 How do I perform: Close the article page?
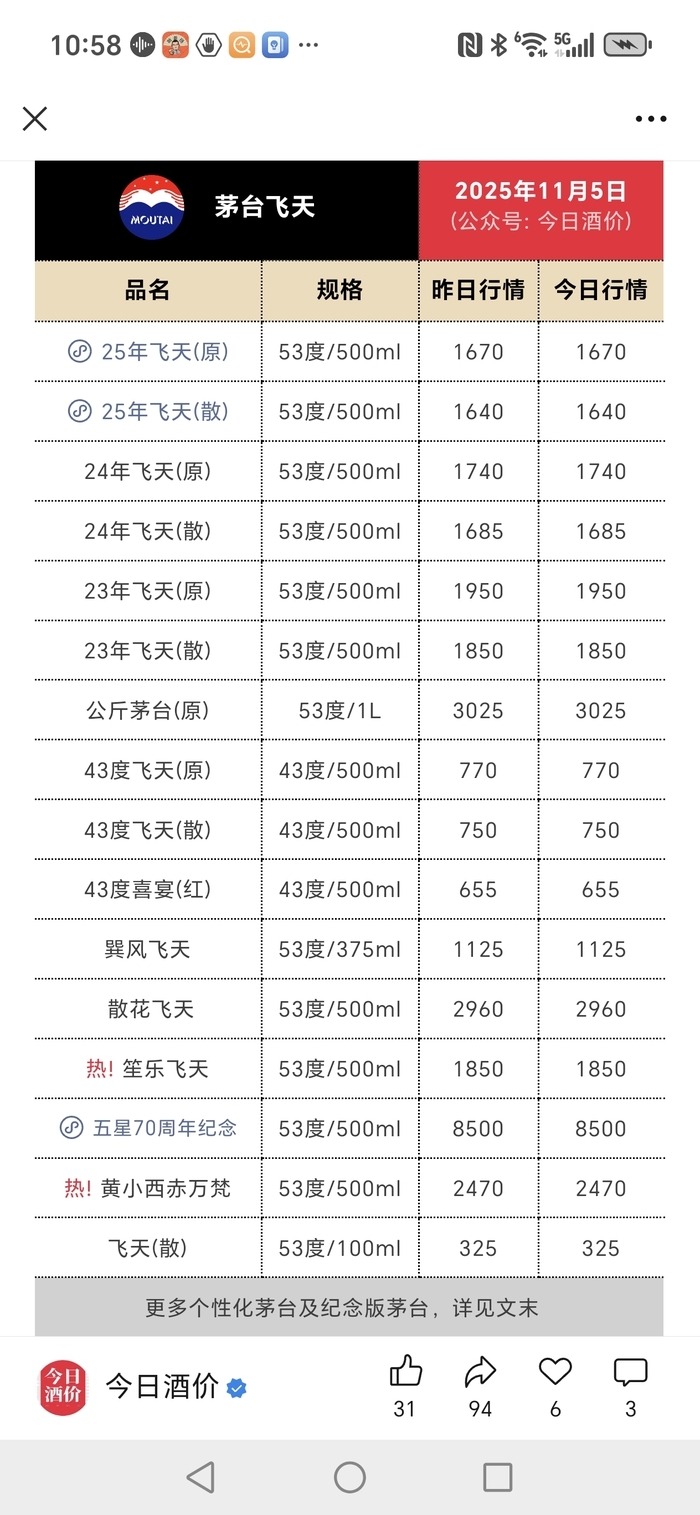35,119
